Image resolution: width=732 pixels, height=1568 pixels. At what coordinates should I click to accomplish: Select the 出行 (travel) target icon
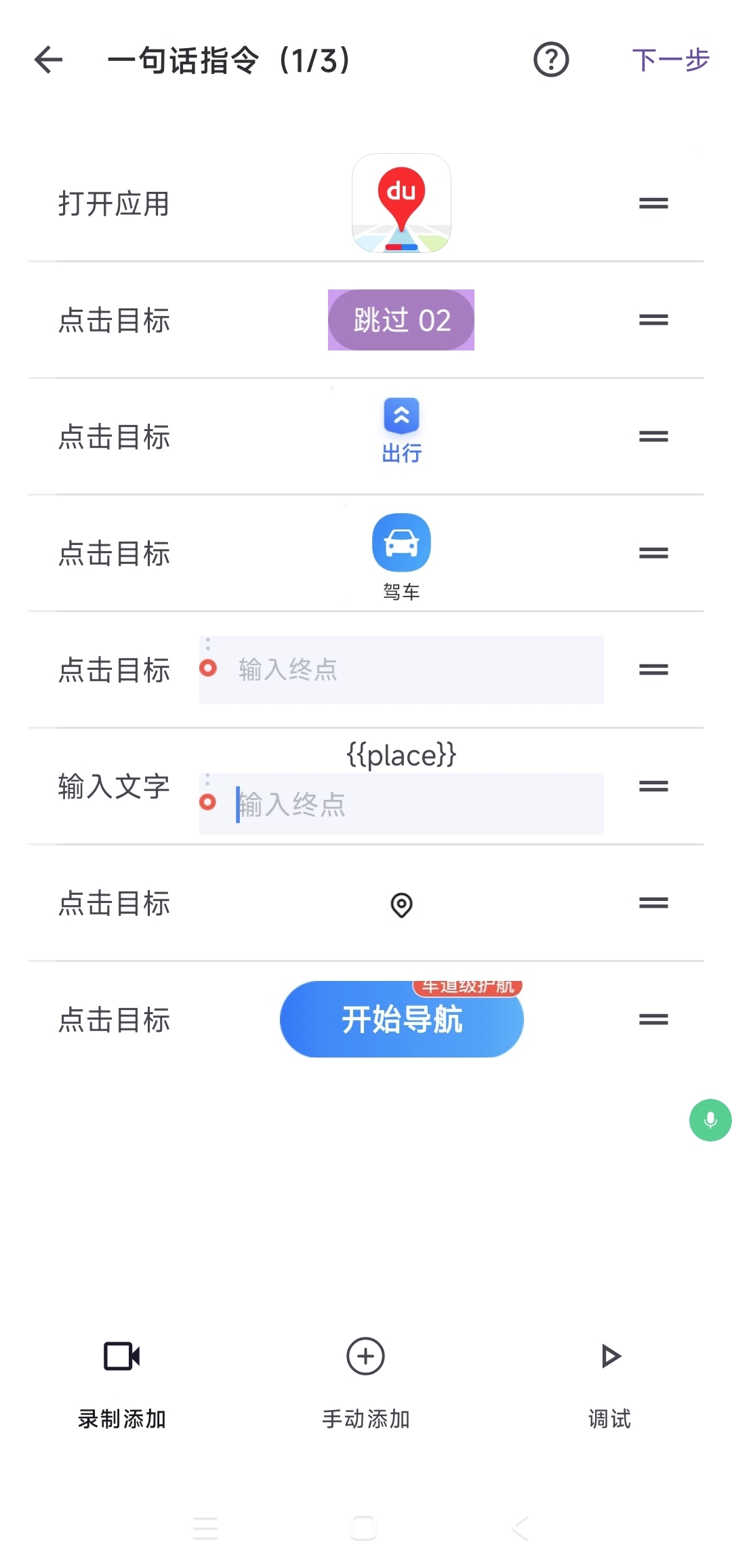[401, 427]
